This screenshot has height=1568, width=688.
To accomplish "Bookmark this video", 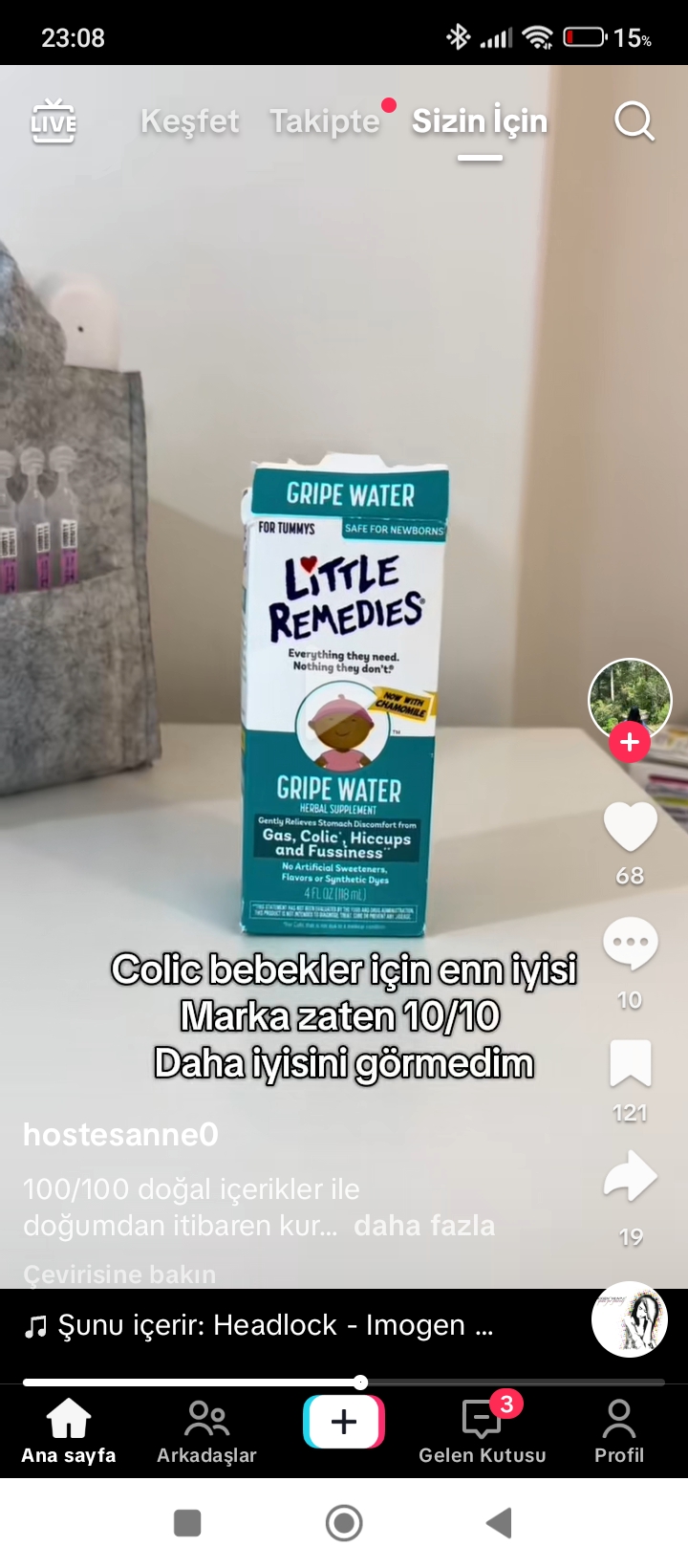I will pos(630,1064).
